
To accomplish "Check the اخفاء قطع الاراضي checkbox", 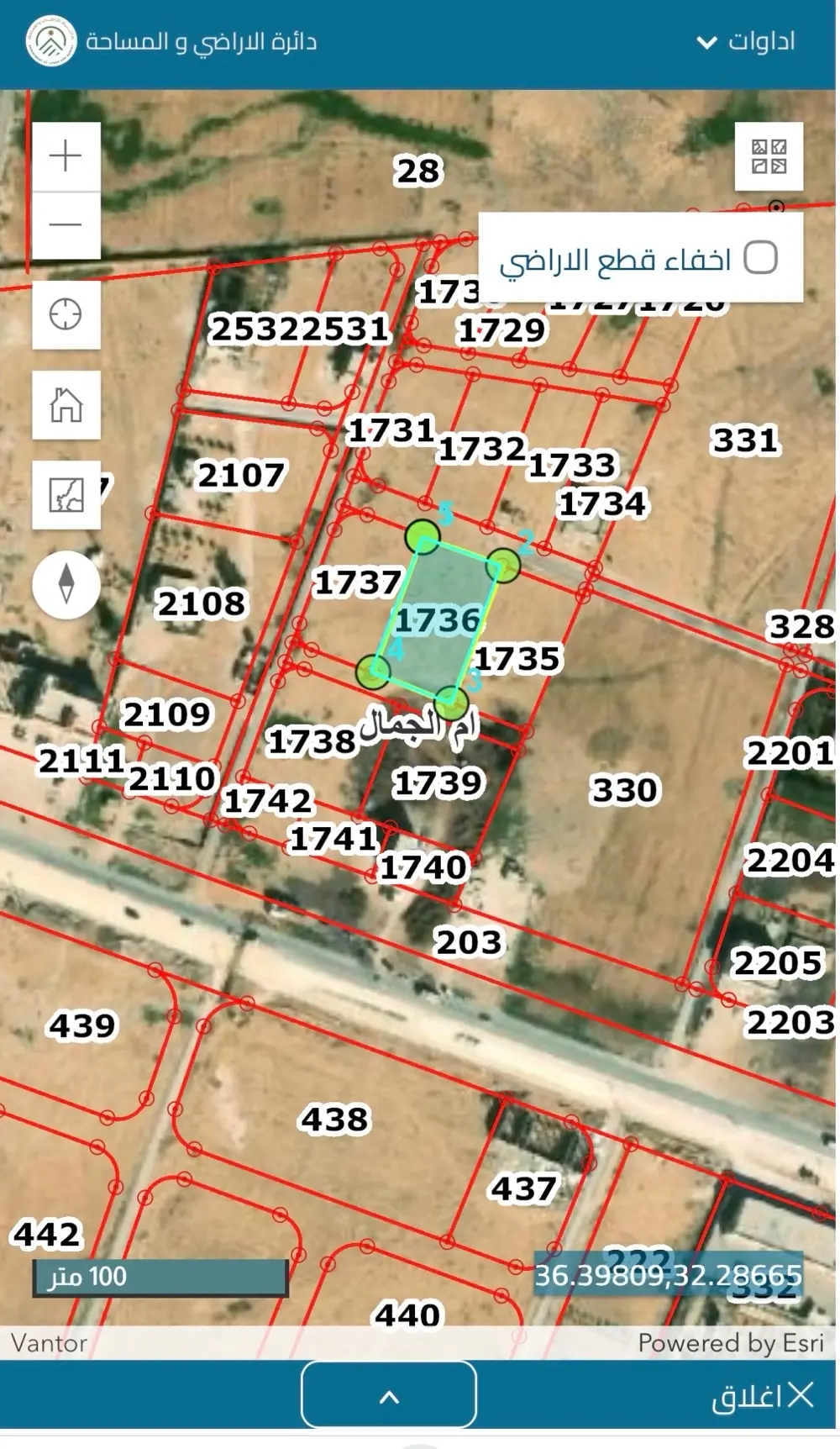I will point(760,258).
